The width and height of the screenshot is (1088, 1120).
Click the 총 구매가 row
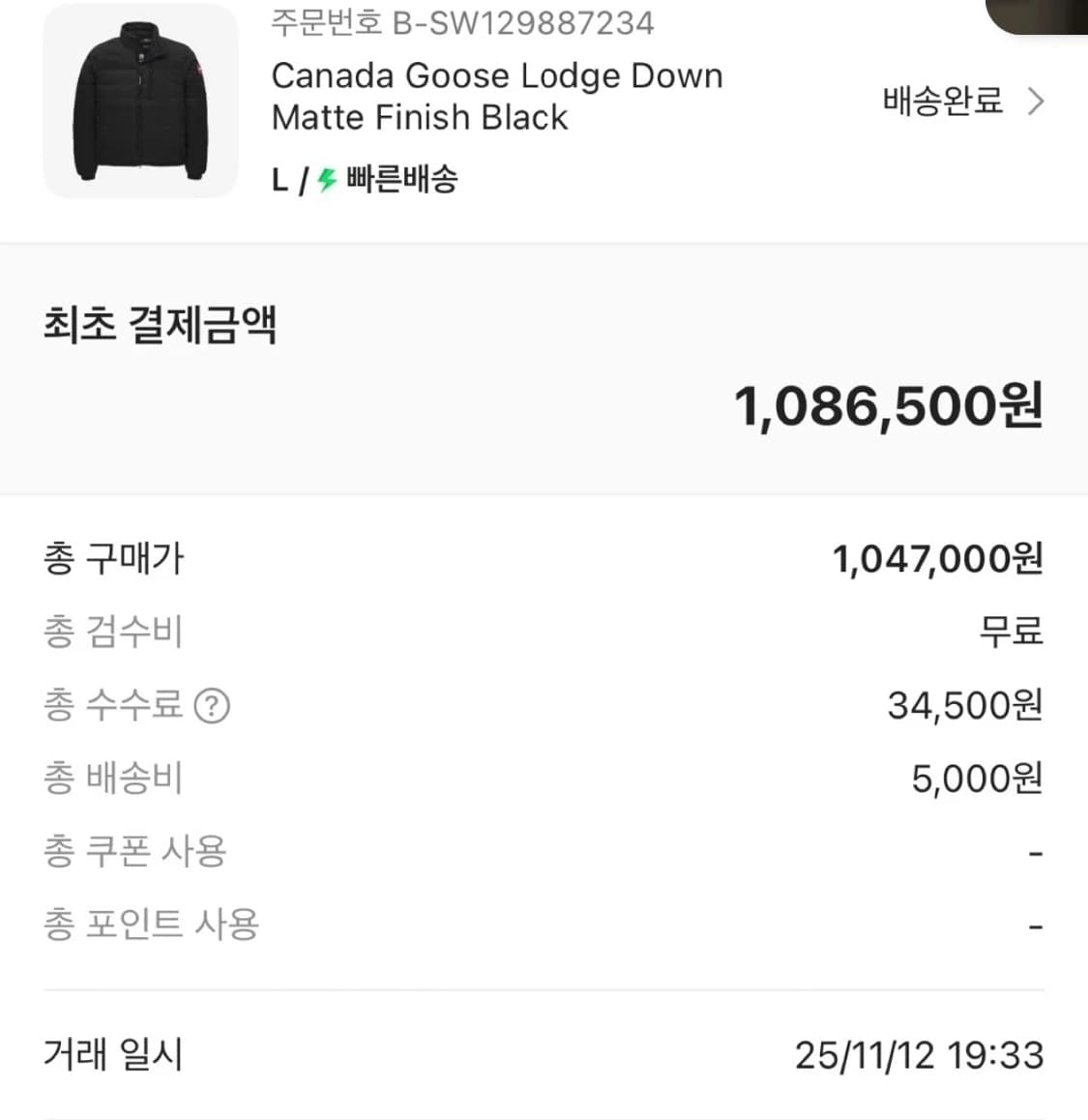[113, 558]
